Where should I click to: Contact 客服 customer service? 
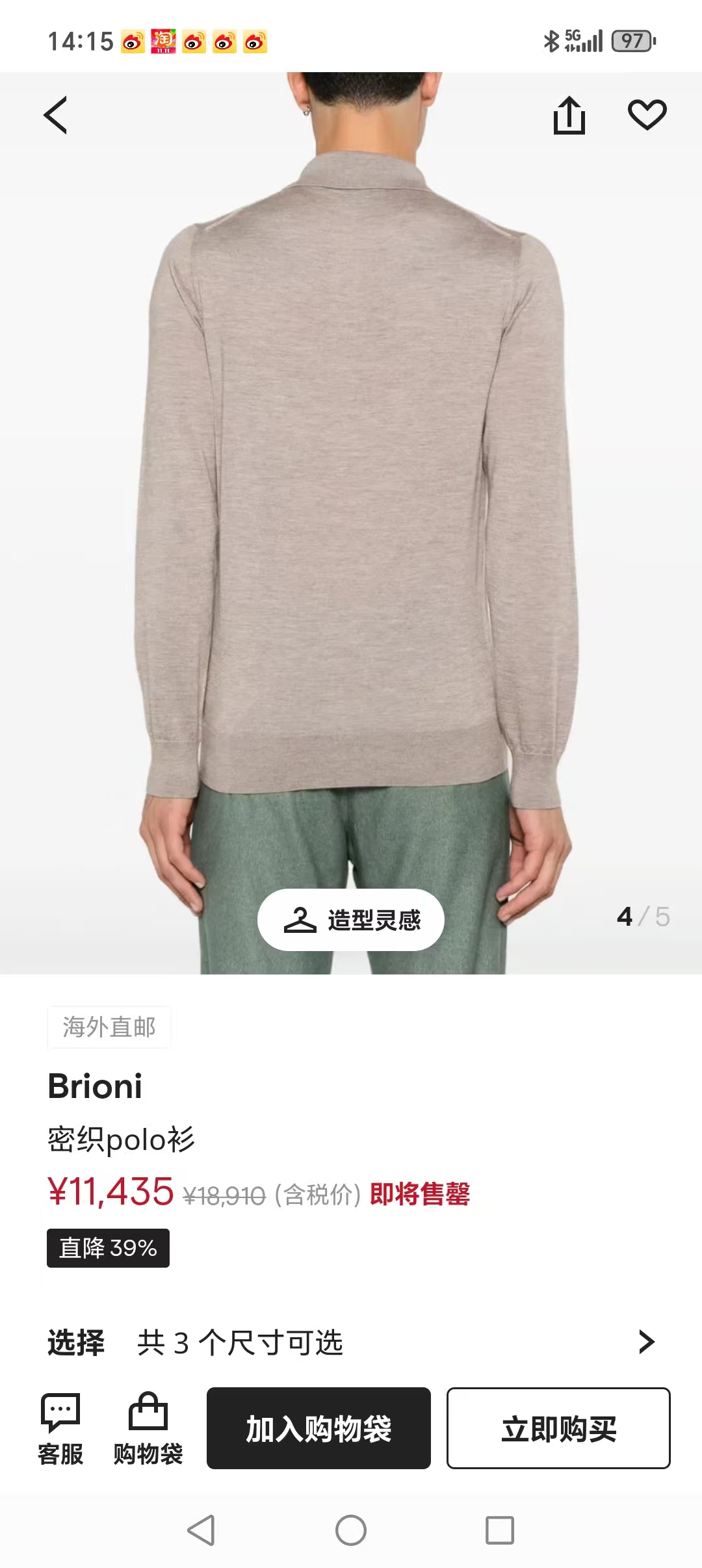[x=60, y=1429]
